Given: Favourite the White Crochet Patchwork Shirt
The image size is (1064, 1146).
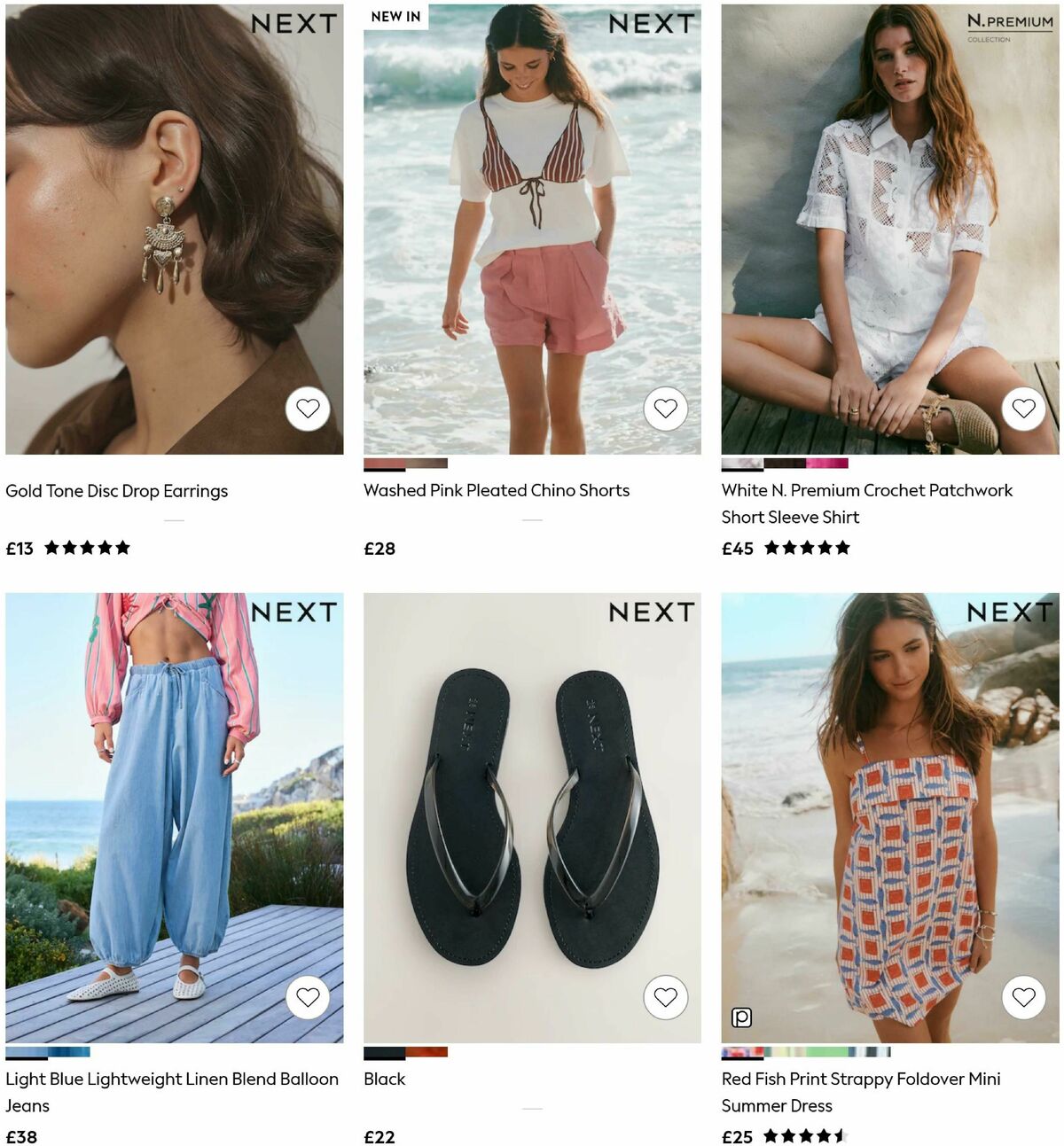Looking at the screenshot, I should point(1024,409).
